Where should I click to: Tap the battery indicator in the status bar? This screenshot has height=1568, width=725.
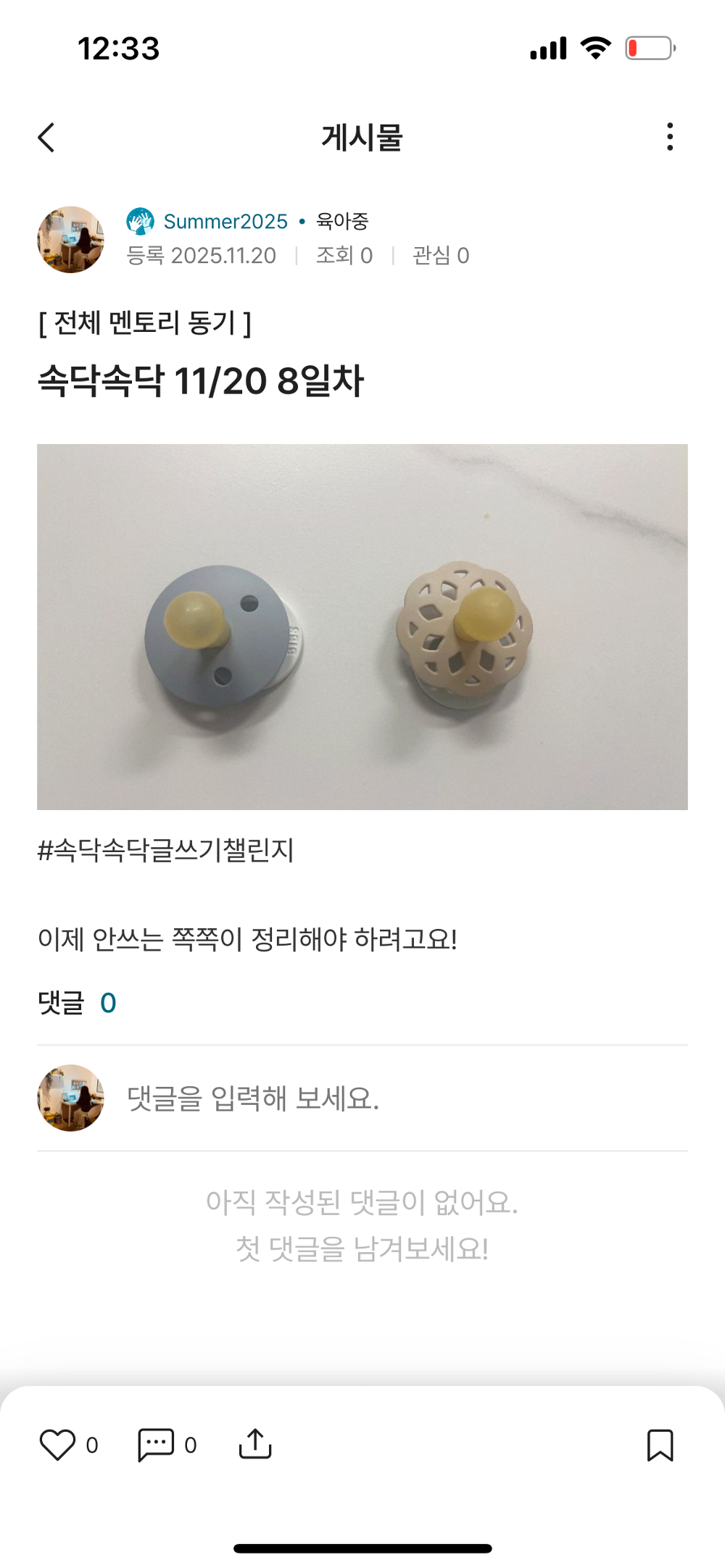(648, 47)
